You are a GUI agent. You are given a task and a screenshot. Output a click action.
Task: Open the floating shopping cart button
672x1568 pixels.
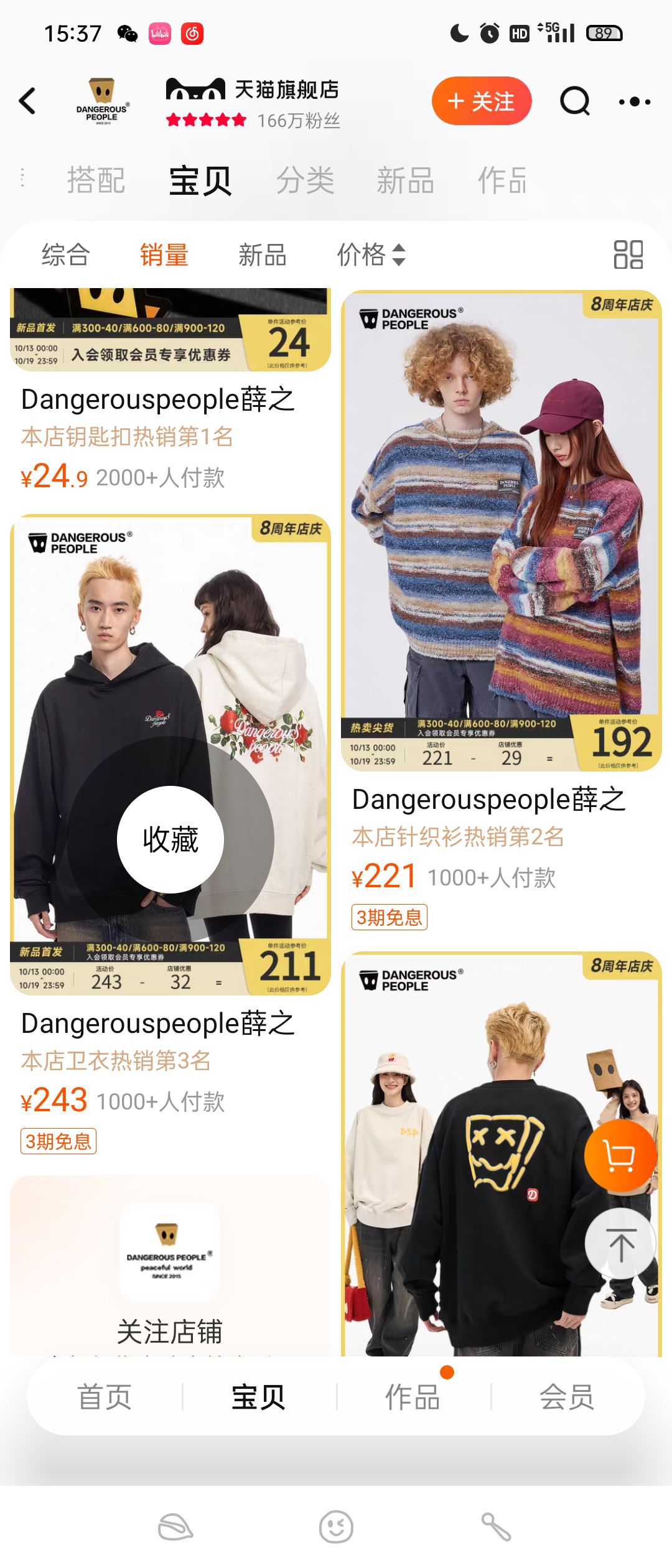tap(620, 1156)
